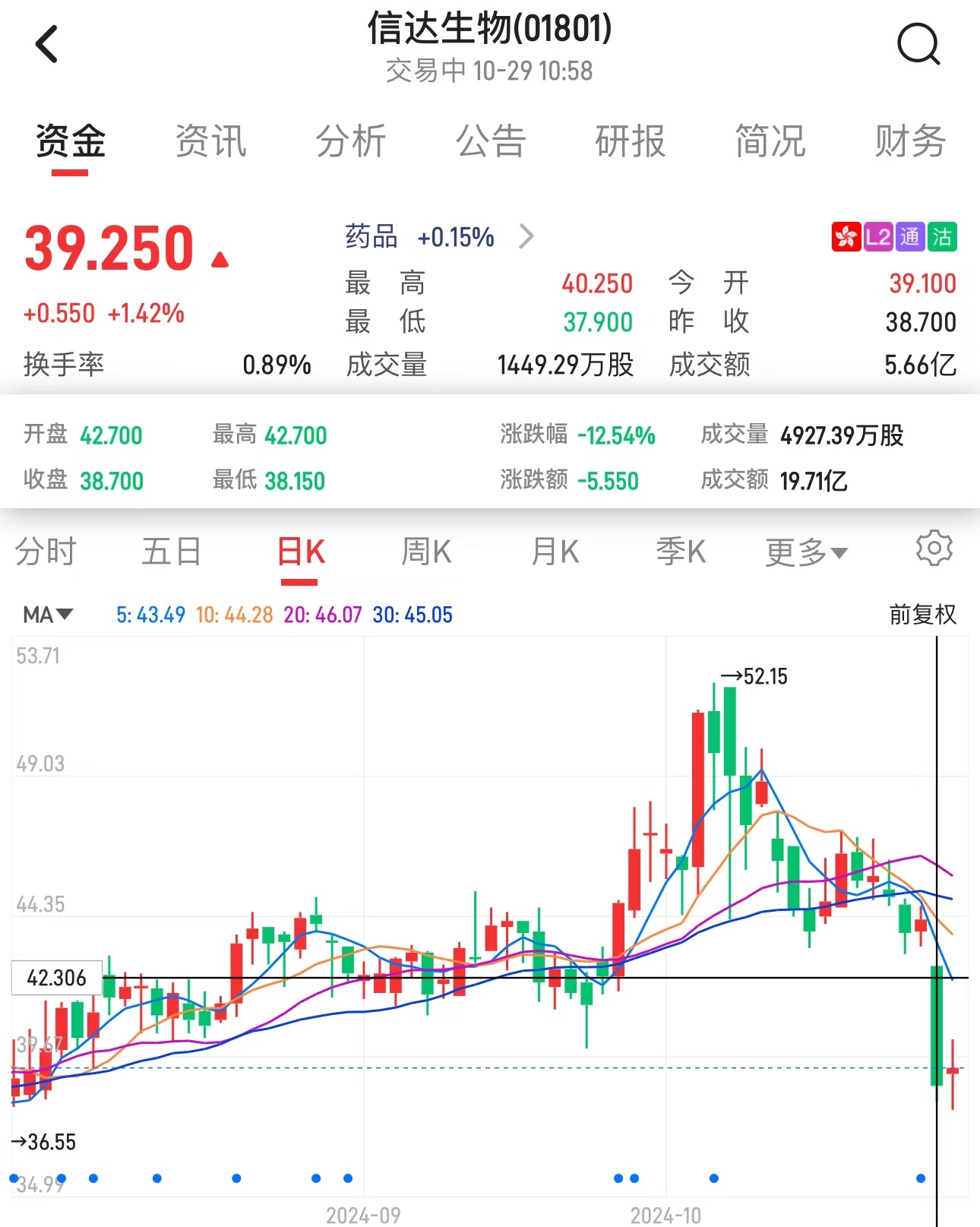Select the 资金 tab

point(70,141)
